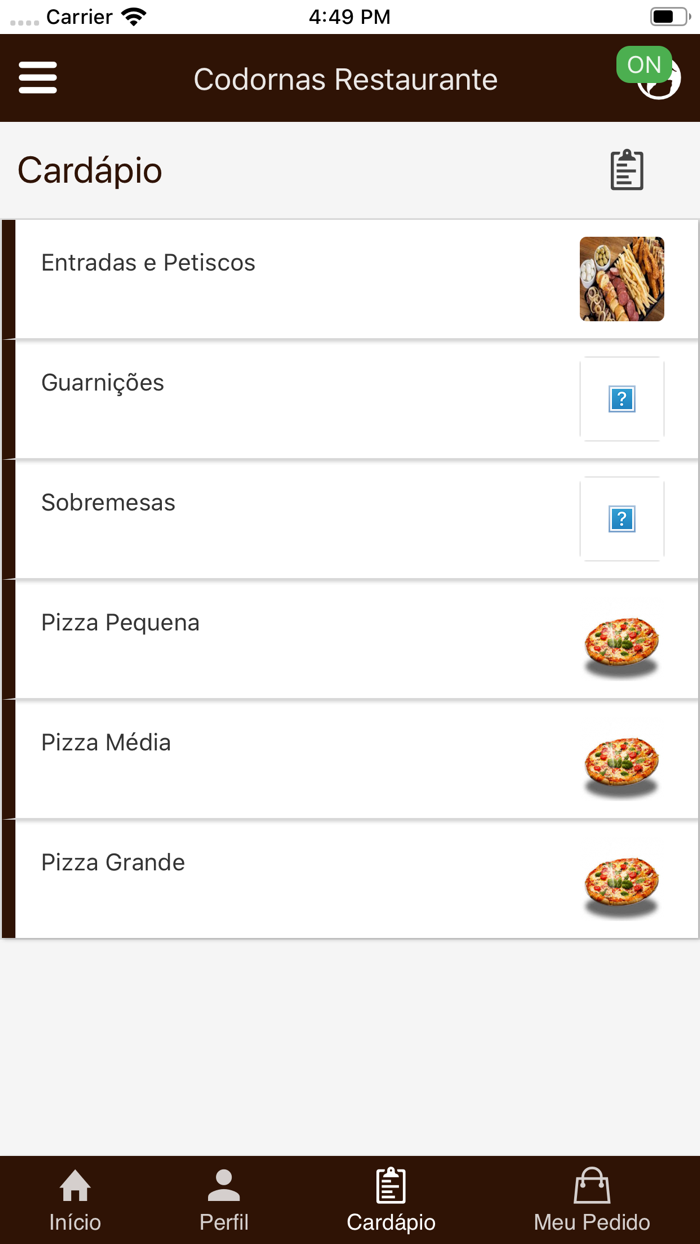Go to the Início tab
The width and height of the screenshot is (700, 1244).
tap(75, 1201)
